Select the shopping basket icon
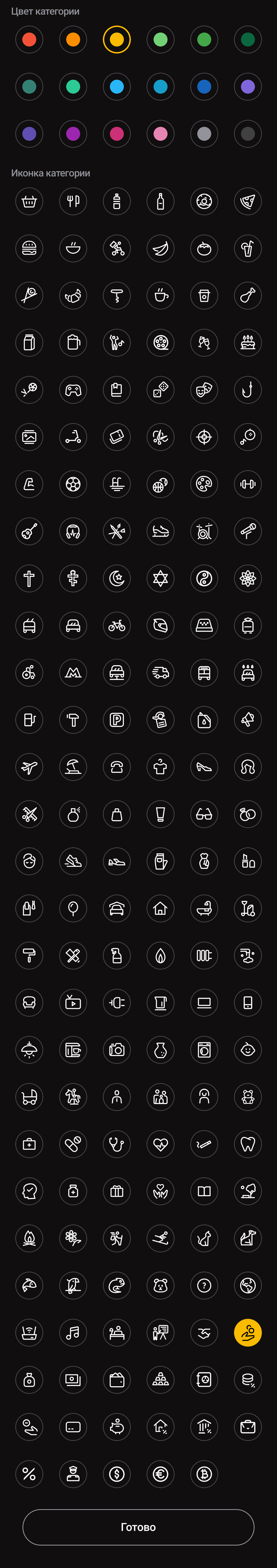This screenshot has width=277, height=1568. point(29,202)
